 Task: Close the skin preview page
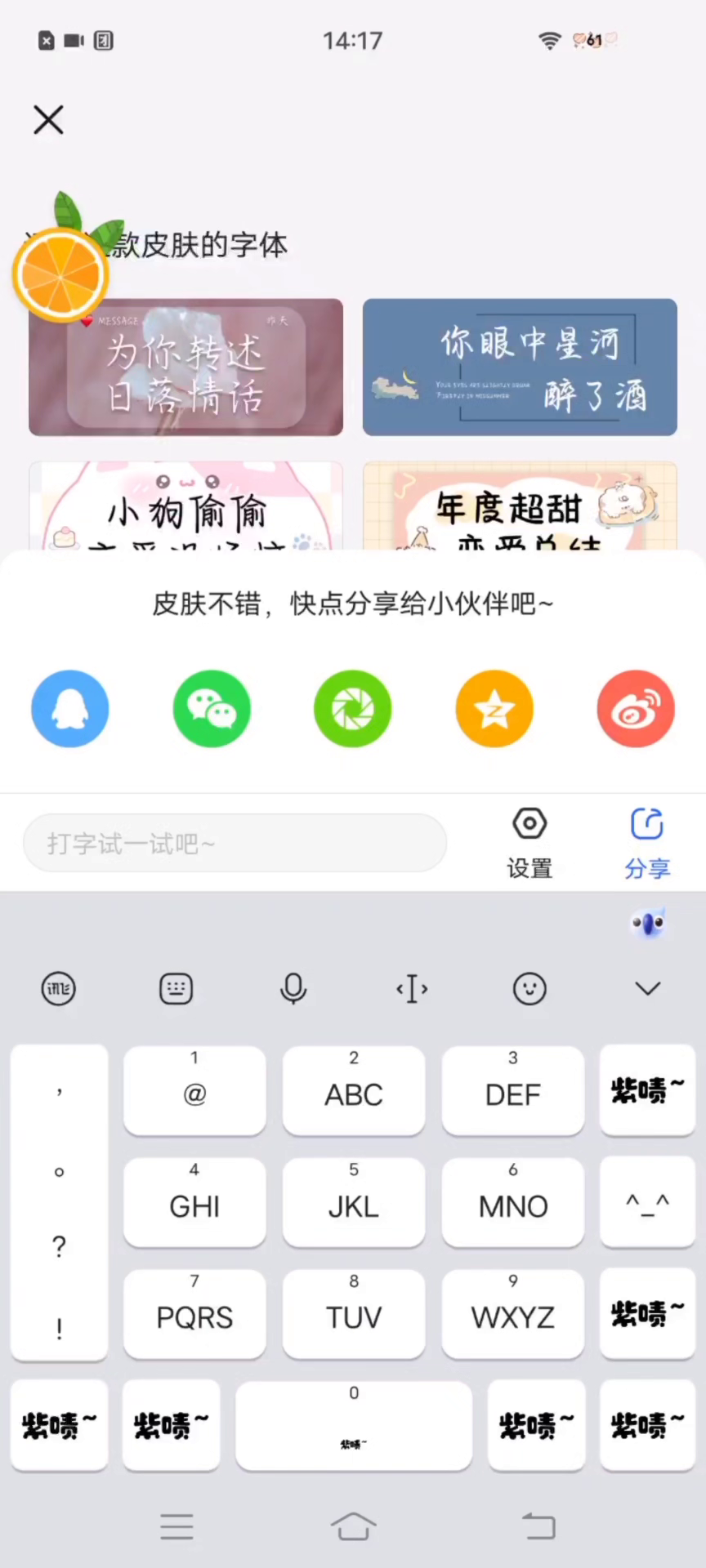tap(48, 120)
